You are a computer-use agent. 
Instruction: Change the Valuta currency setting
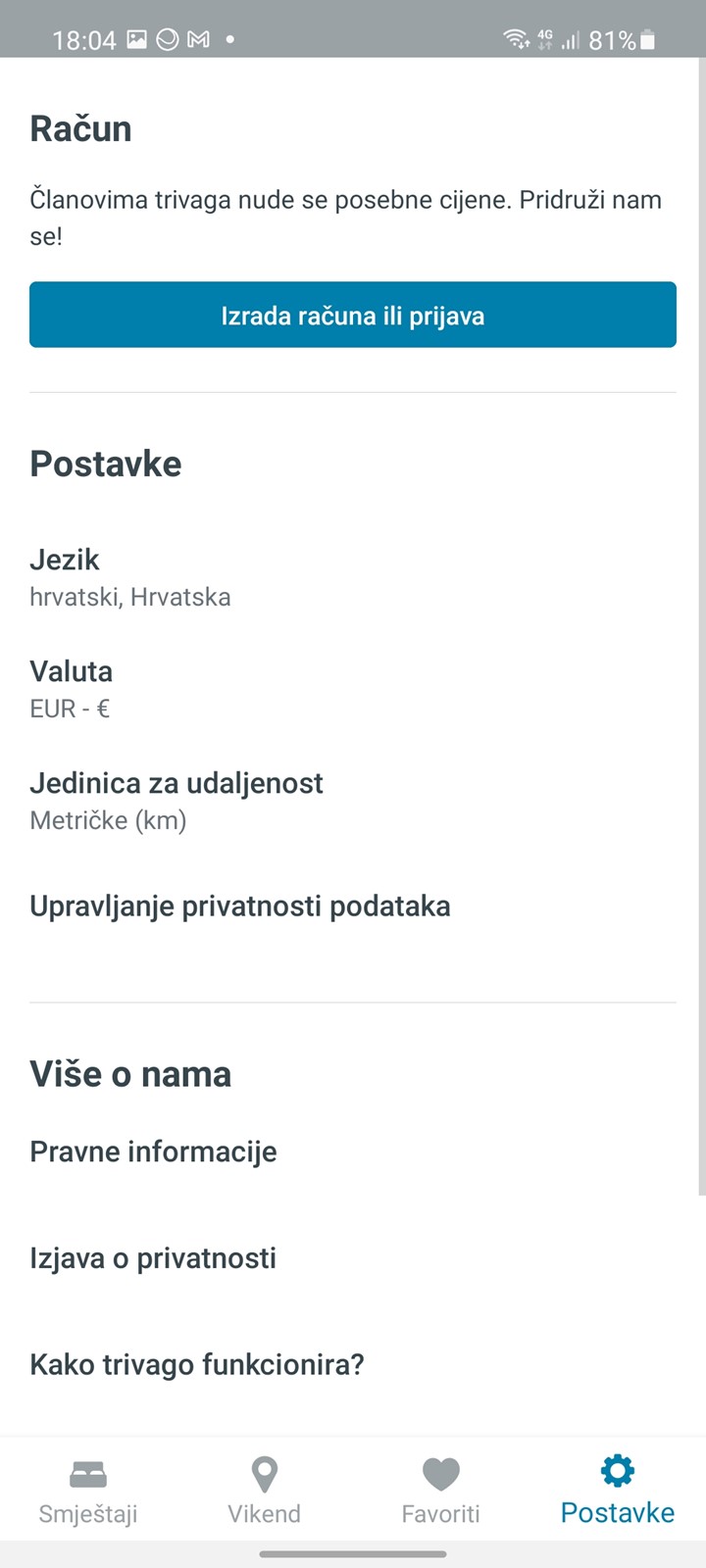click(x=353, y=689)
